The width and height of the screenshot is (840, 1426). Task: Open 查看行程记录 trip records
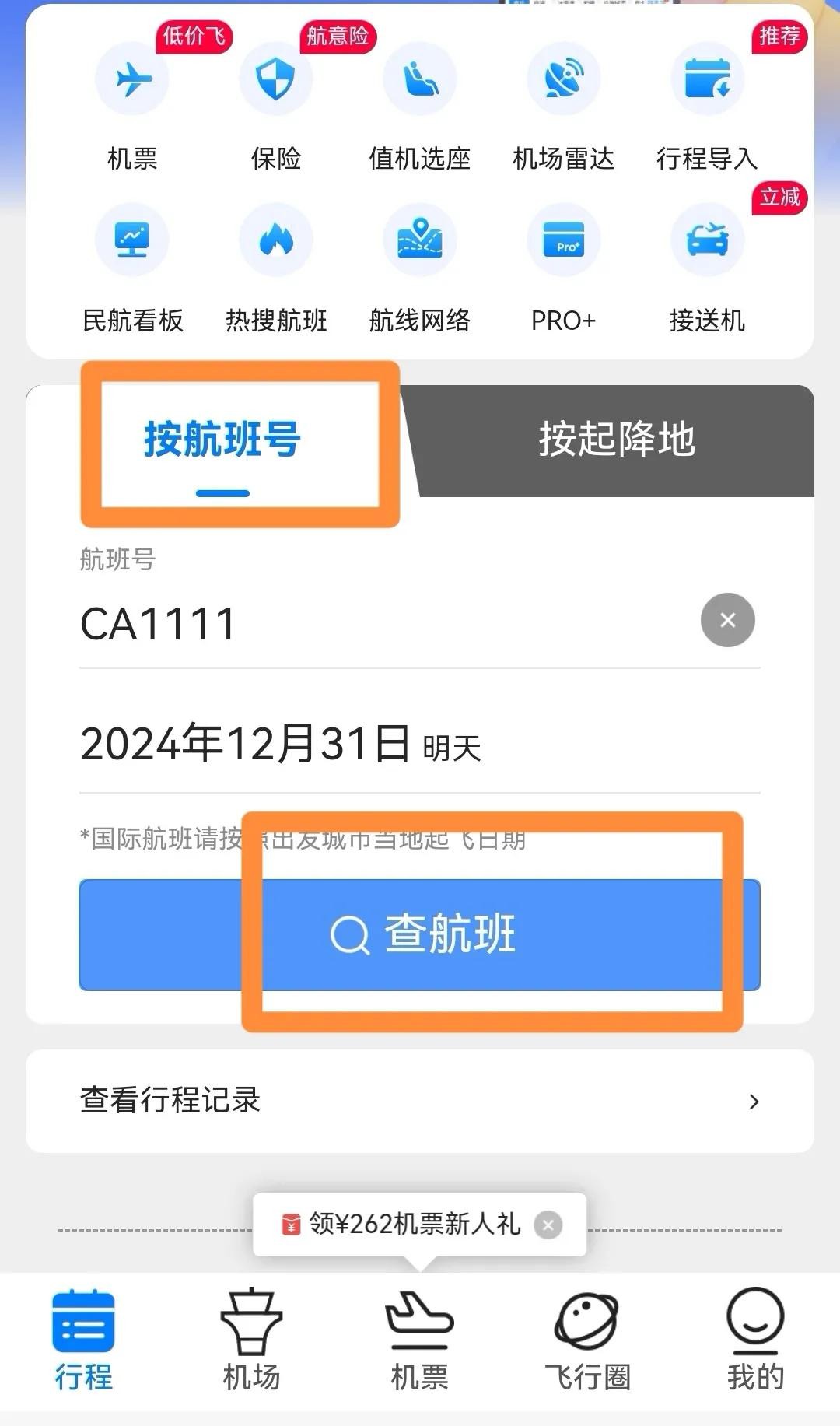coord(420,1101)
